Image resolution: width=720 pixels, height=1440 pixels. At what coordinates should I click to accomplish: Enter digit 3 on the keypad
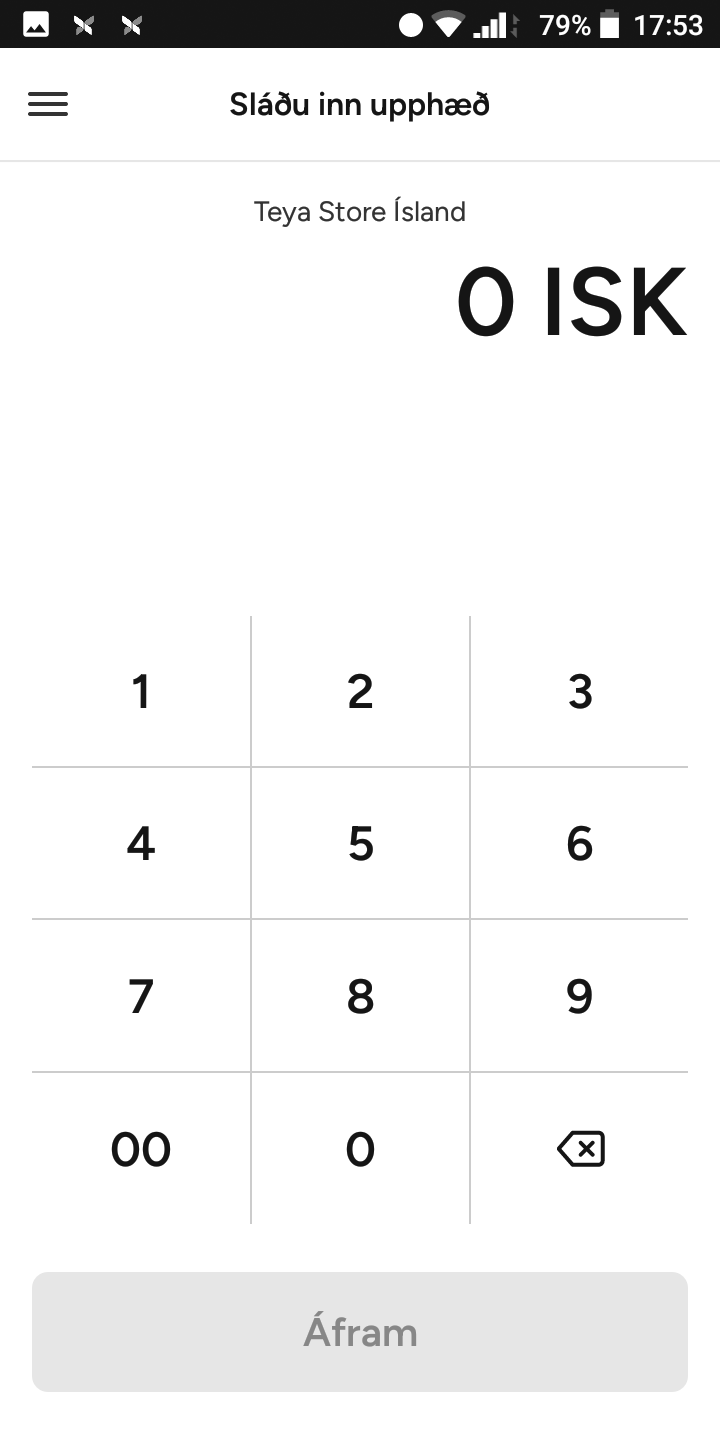[x=580, y=692]
